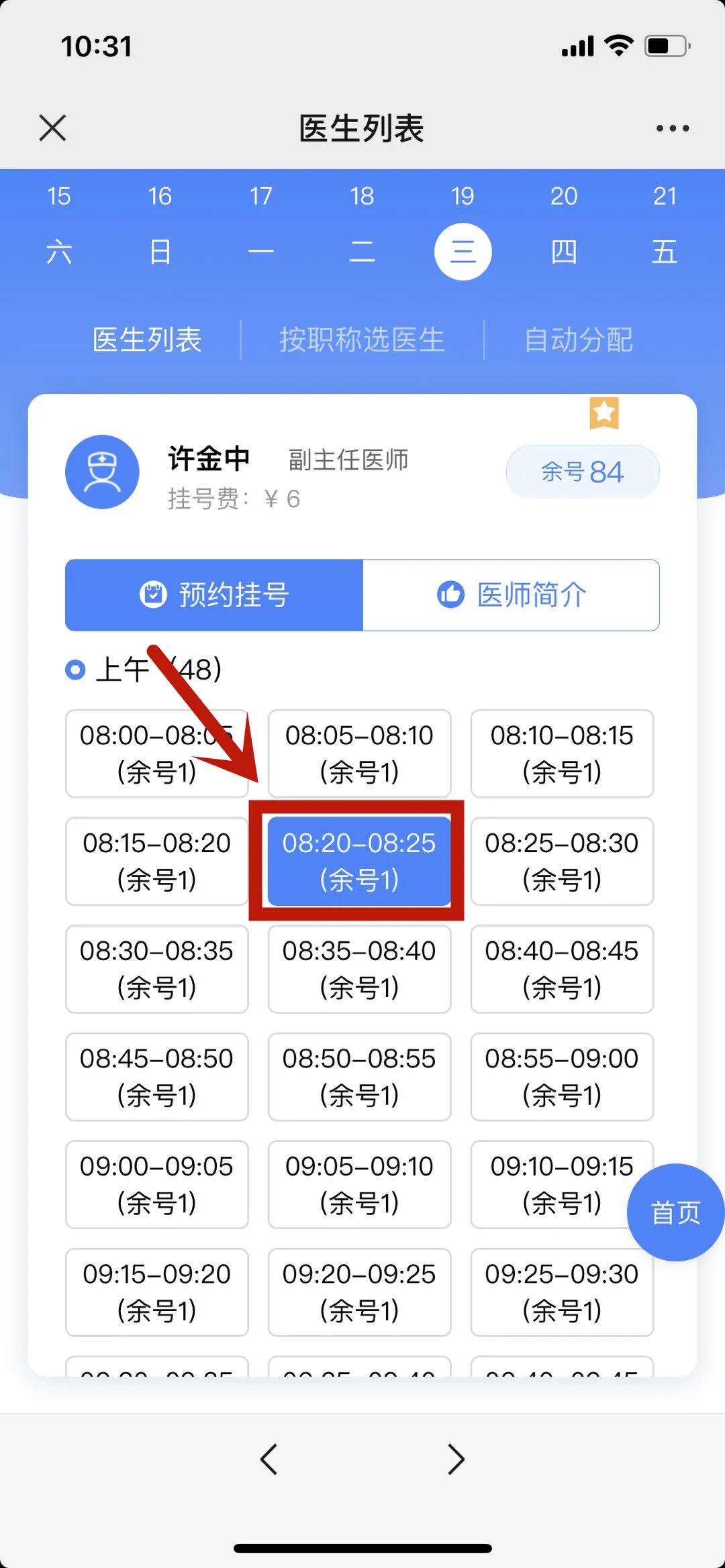Choose the 08:20-08:25 time slot
Screen dimensions: 725x1568
click(359, 861)
